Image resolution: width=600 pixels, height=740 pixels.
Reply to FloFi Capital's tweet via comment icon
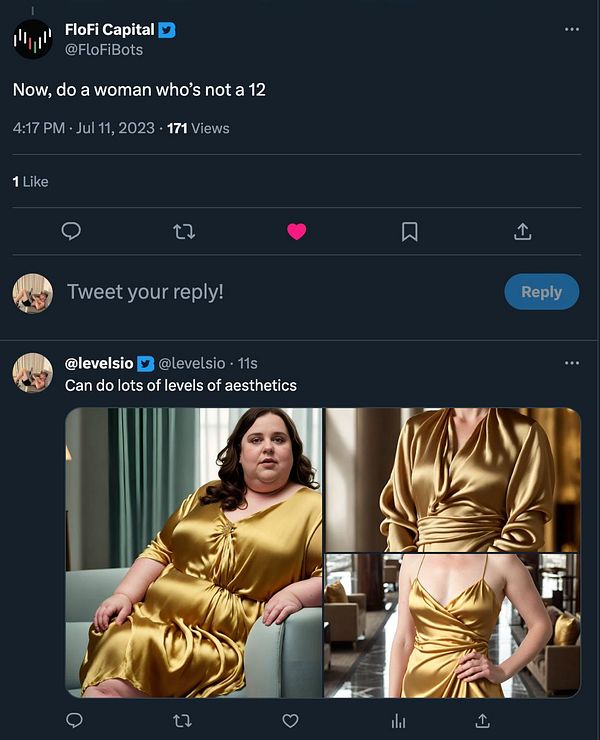coord(71,231)
